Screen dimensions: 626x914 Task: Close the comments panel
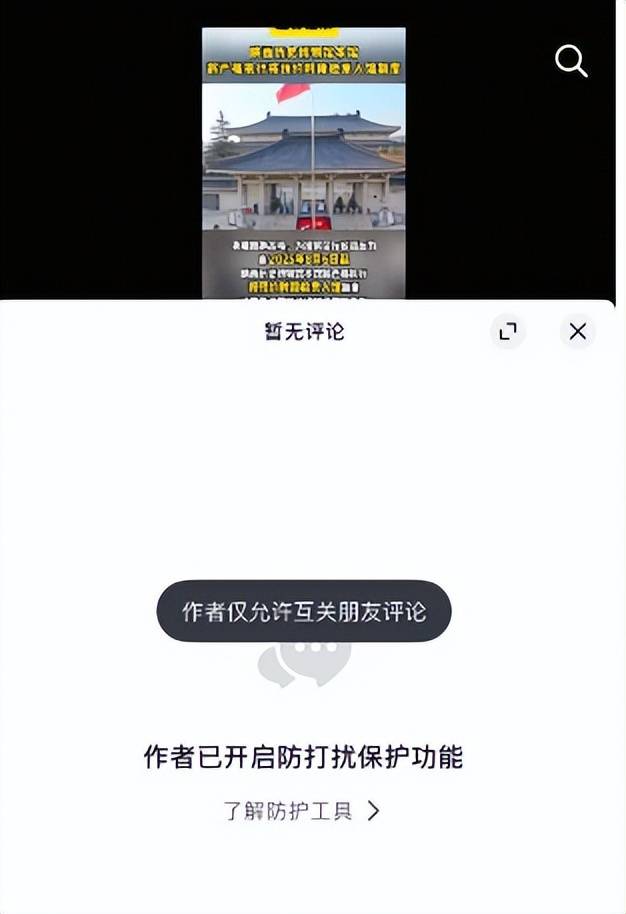click(577, 332)
